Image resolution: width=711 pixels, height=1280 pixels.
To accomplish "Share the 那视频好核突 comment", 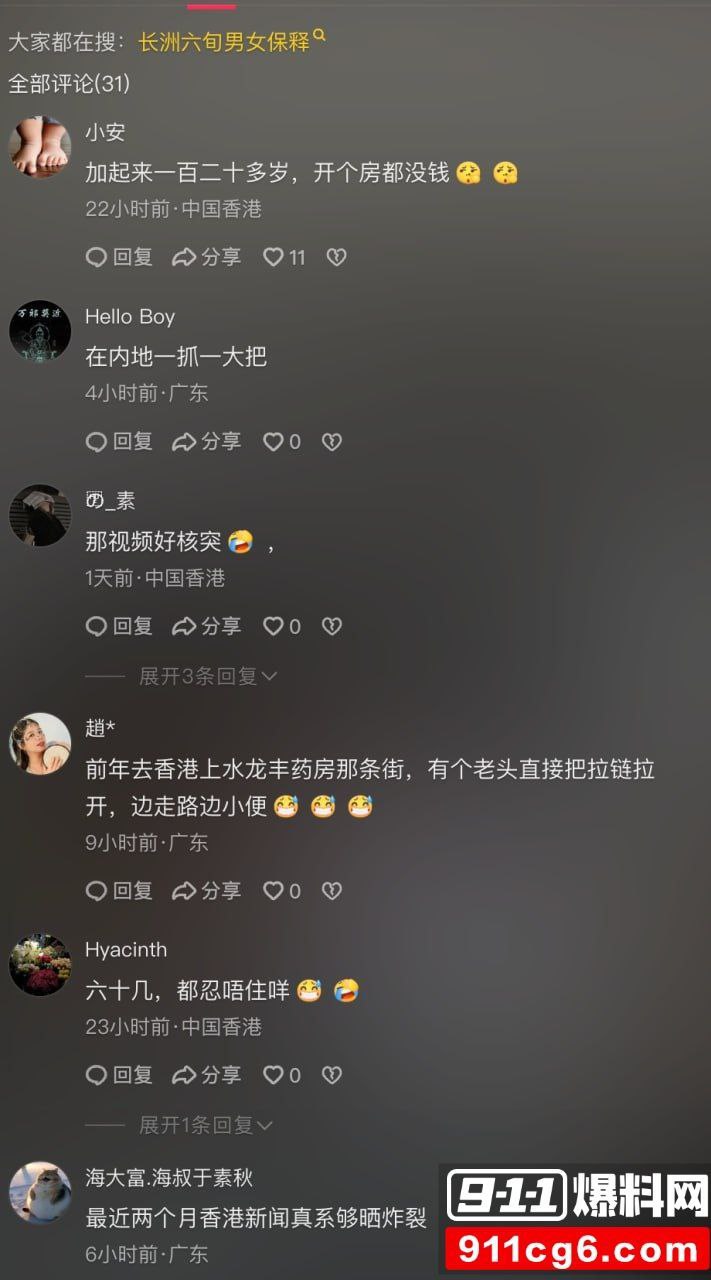I will [x=206, y=626].
